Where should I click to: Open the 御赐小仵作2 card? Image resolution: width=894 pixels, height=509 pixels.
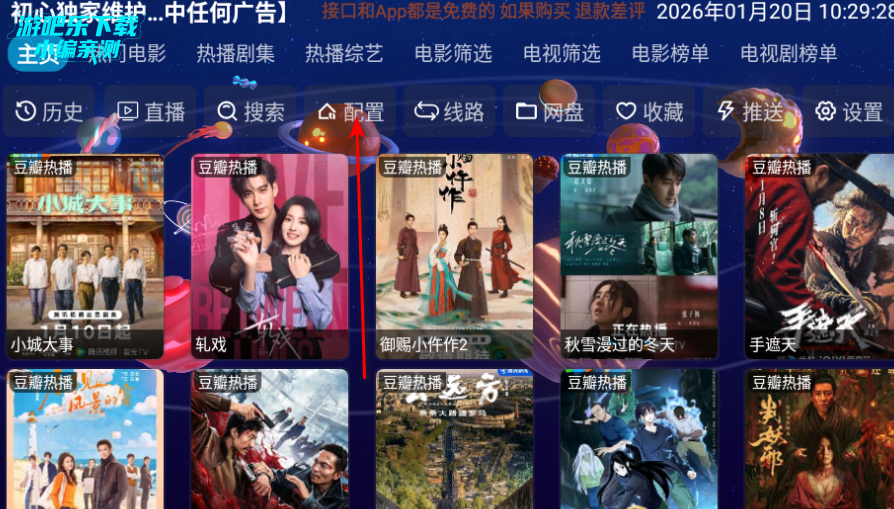tap(454, 257)
